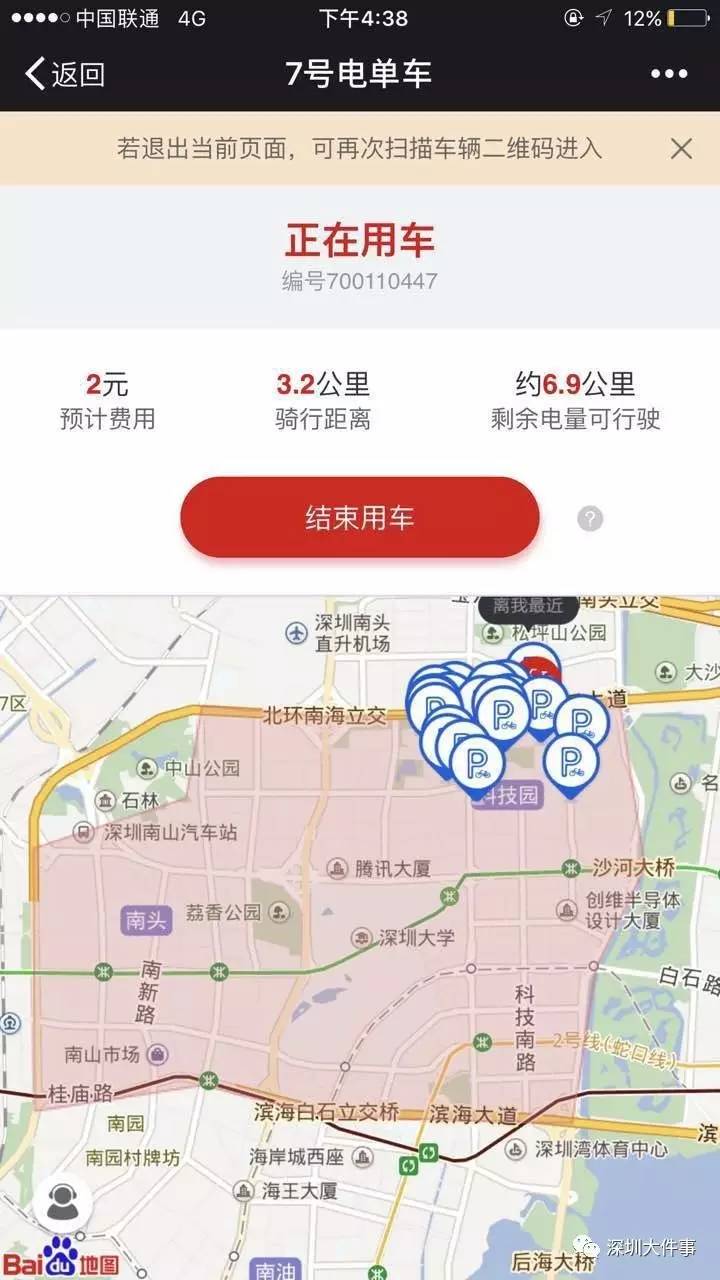Open the three-dot overflow menu

[x=669, y=74]
